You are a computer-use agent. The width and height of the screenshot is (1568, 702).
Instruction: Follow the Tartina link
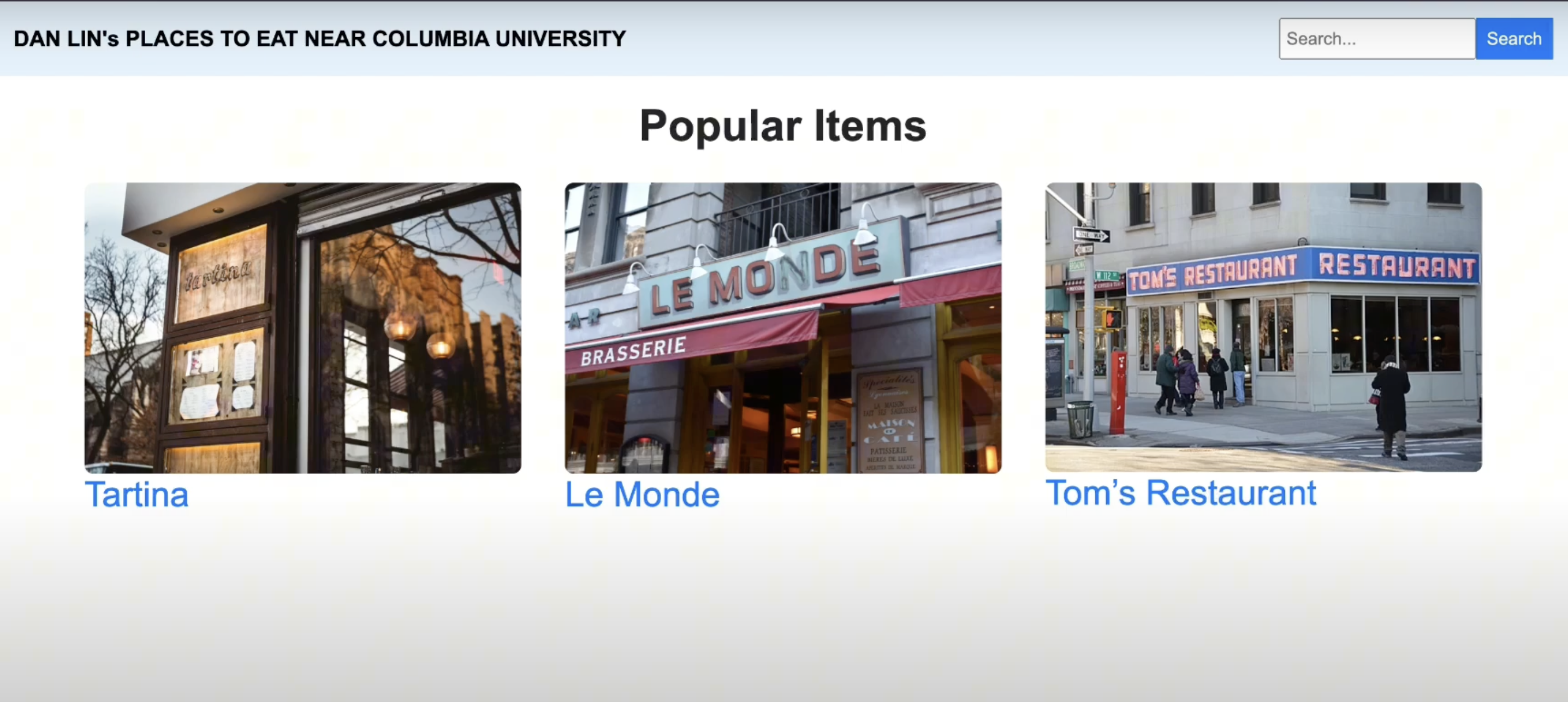click(x=137, y=495)
